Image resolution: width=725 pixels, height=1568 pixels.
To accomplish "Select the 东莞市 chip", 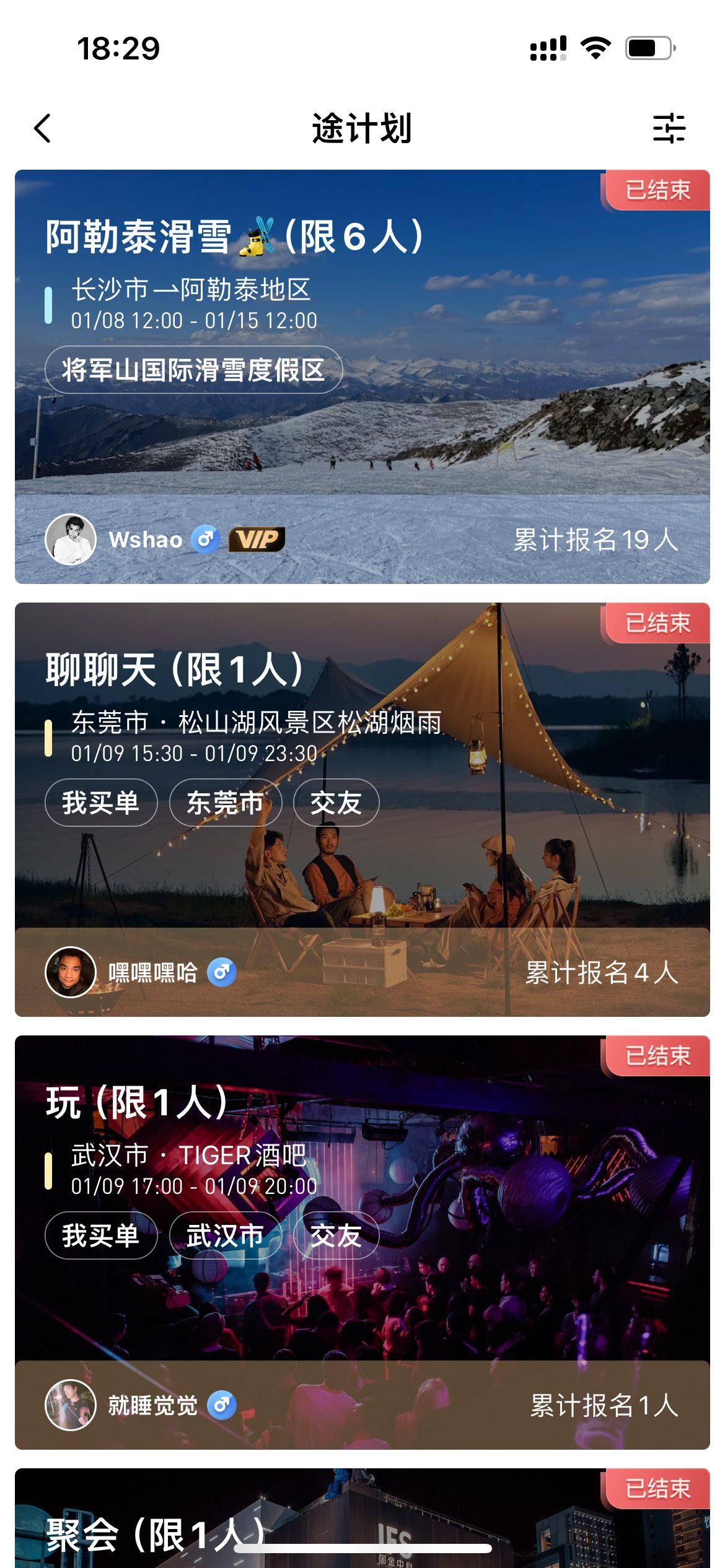I will (x=225, y=803).
